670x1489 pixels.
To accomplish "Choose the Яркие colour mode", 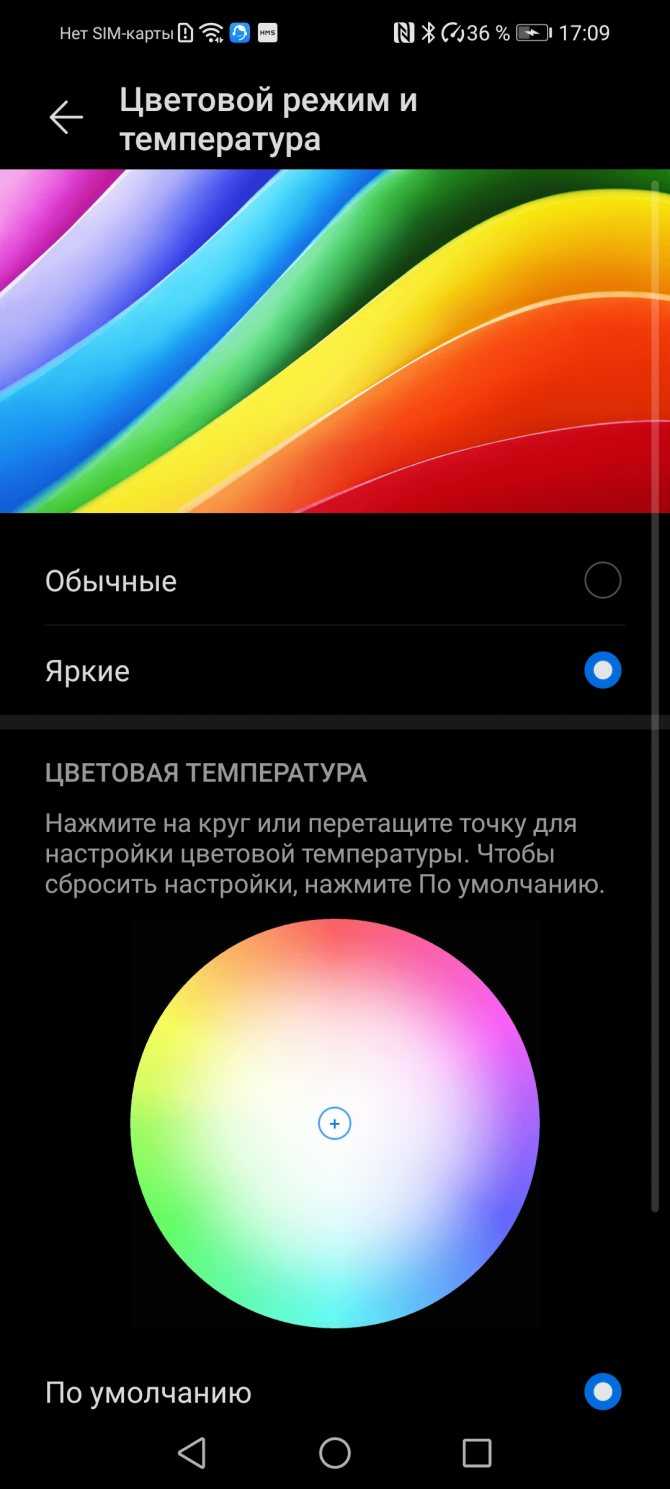I will 602,670.
